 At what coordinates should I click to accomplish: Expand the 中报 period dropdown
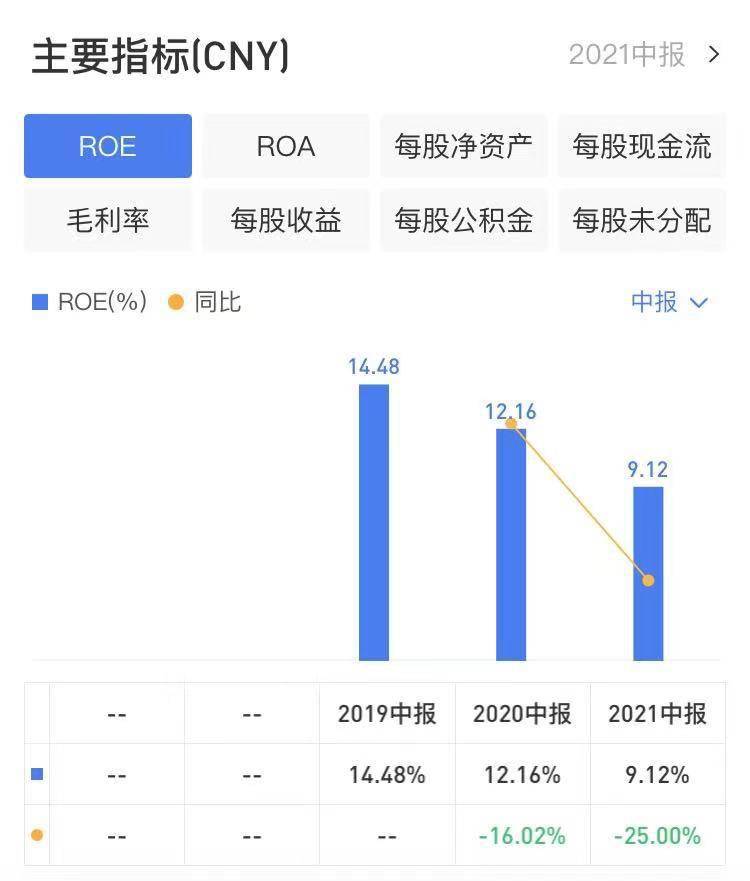669,302
